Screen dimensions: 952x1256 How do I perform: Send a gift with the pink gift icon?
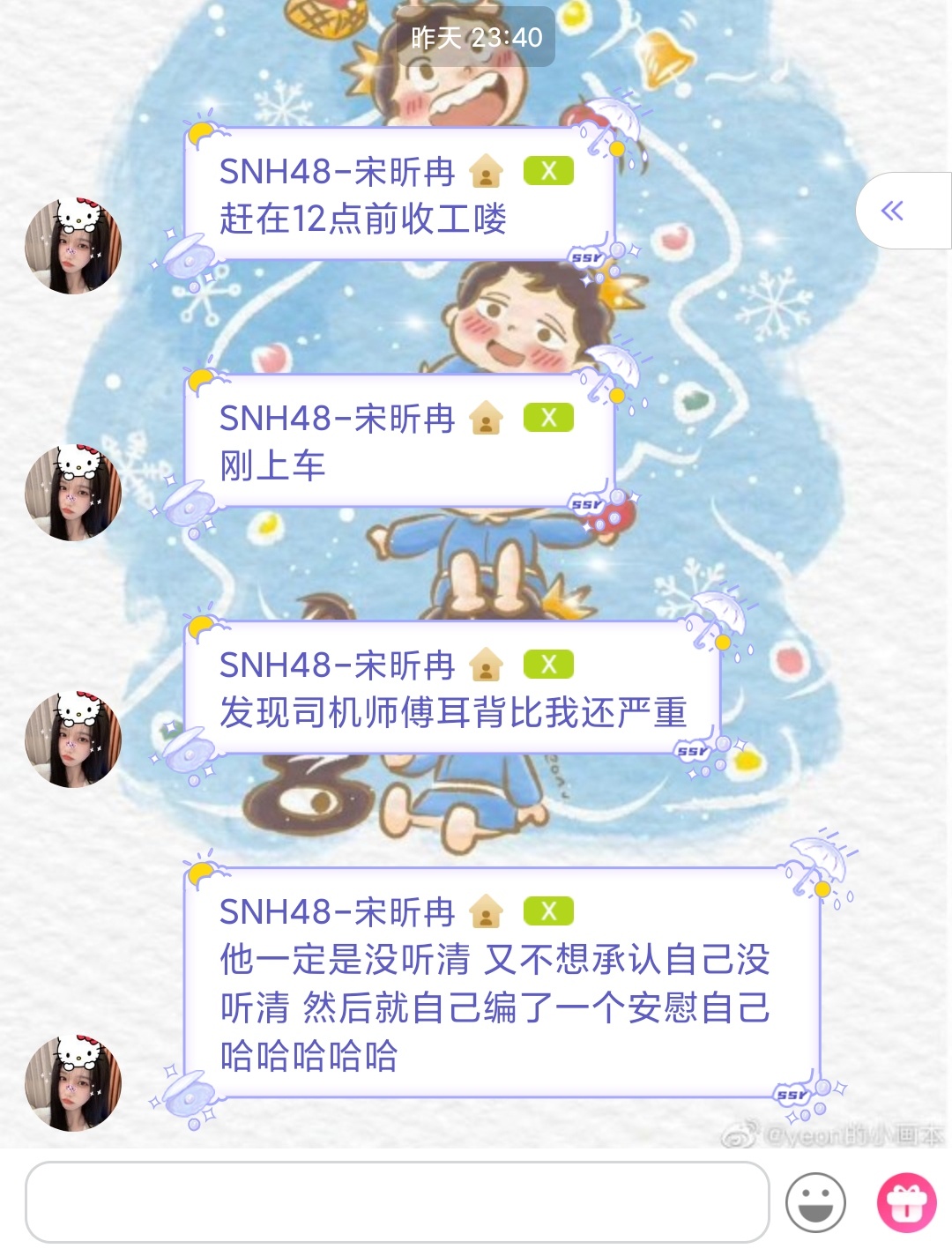pyautogui.click(x=906, y=1202)
